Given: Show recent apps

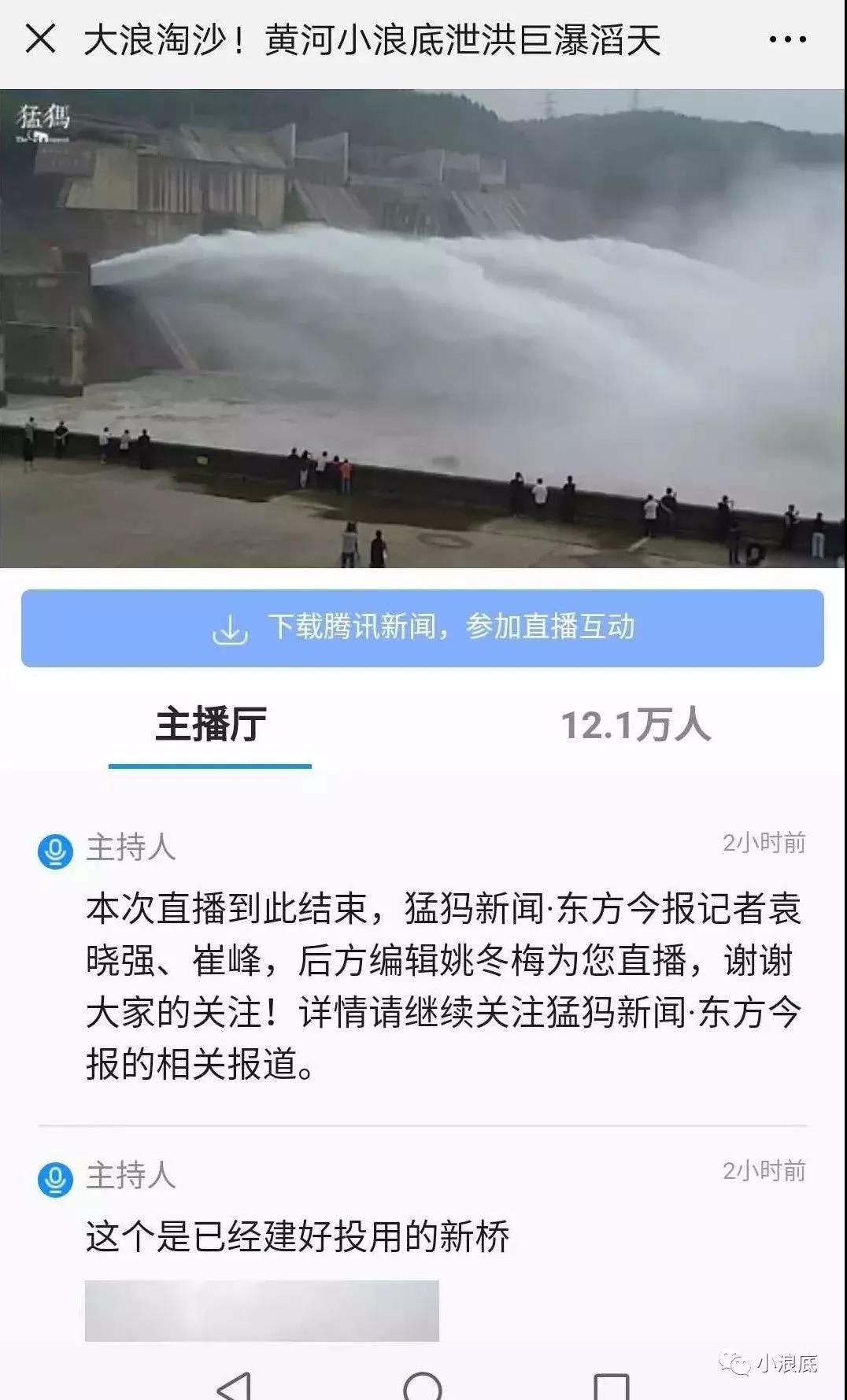Looking at the screenshot, I should pos(611,1387).
